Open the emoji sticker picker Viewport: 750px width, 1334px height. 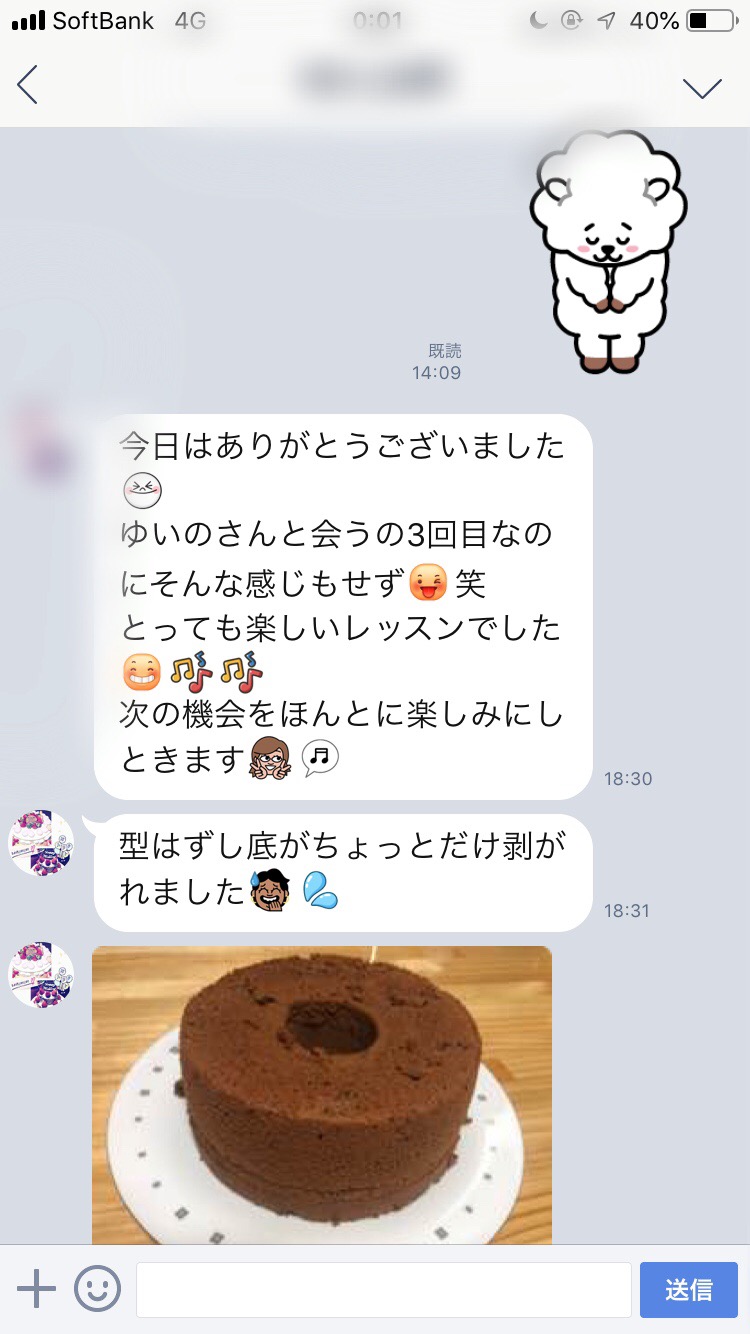click(x=97, y=1289)
